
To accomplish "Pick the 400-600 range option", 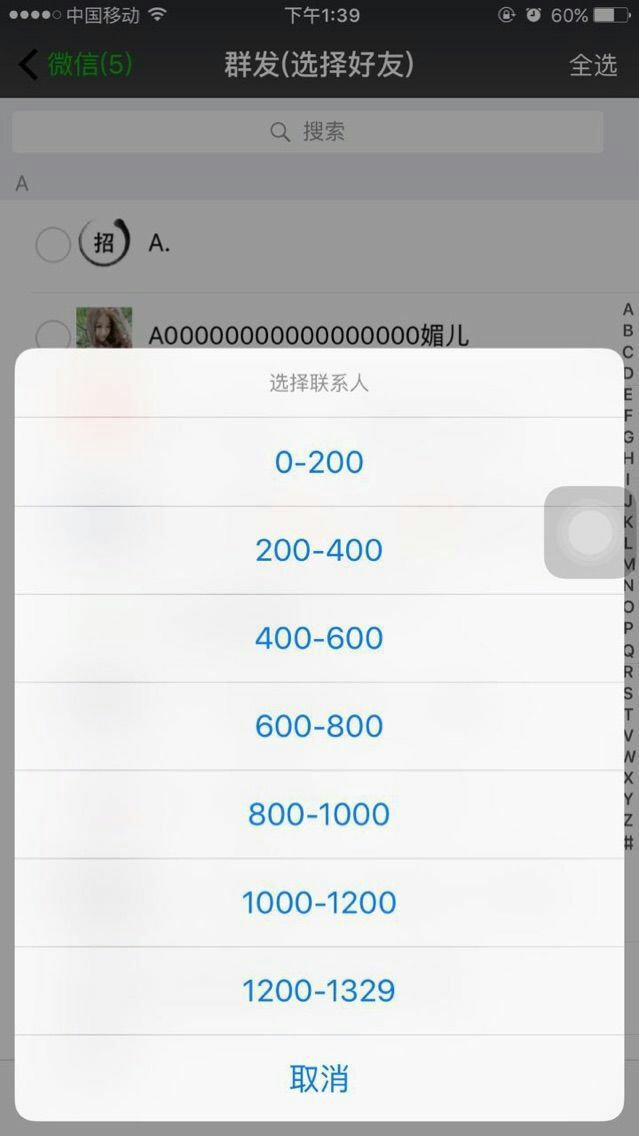I will (319, 638).
